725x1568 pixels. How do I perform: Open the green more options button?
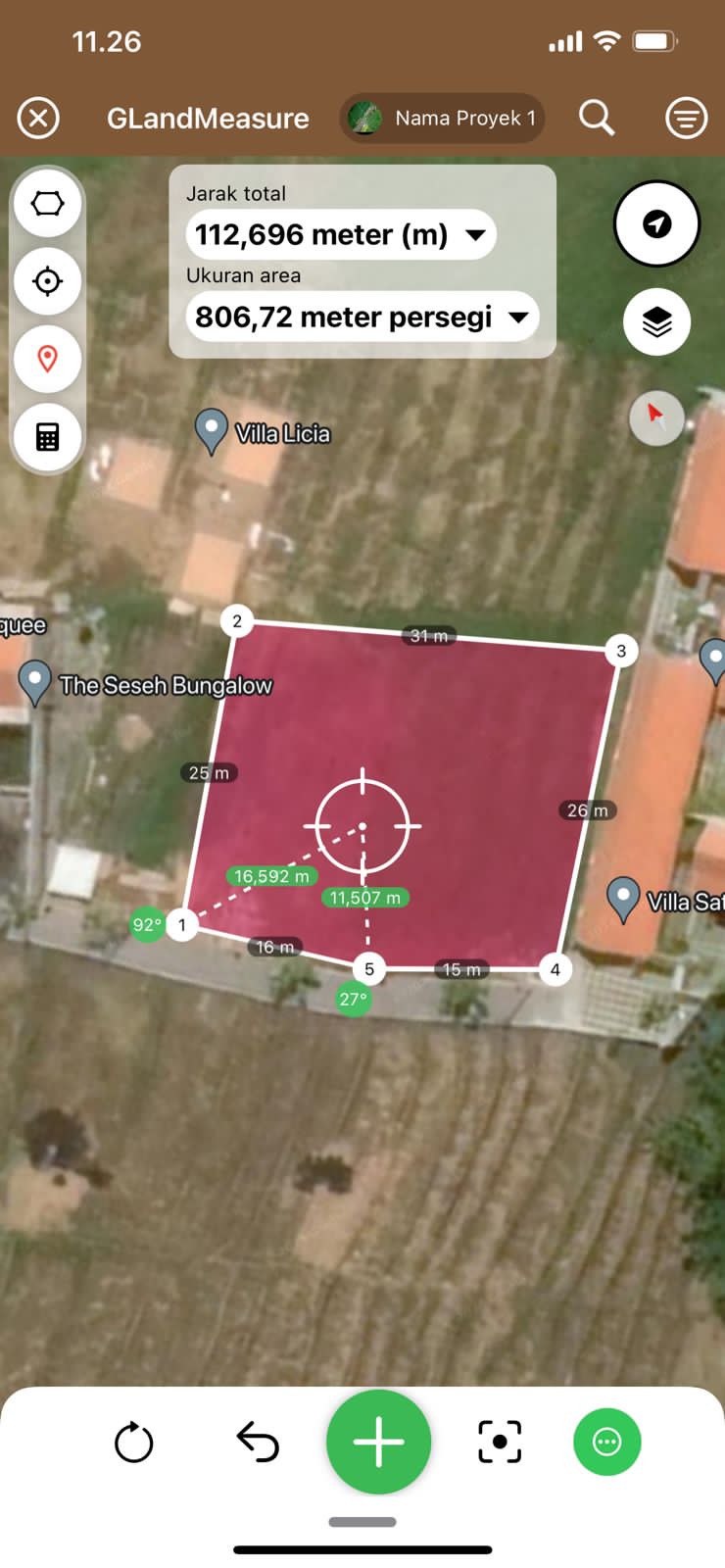click(x=607, y=1443)
